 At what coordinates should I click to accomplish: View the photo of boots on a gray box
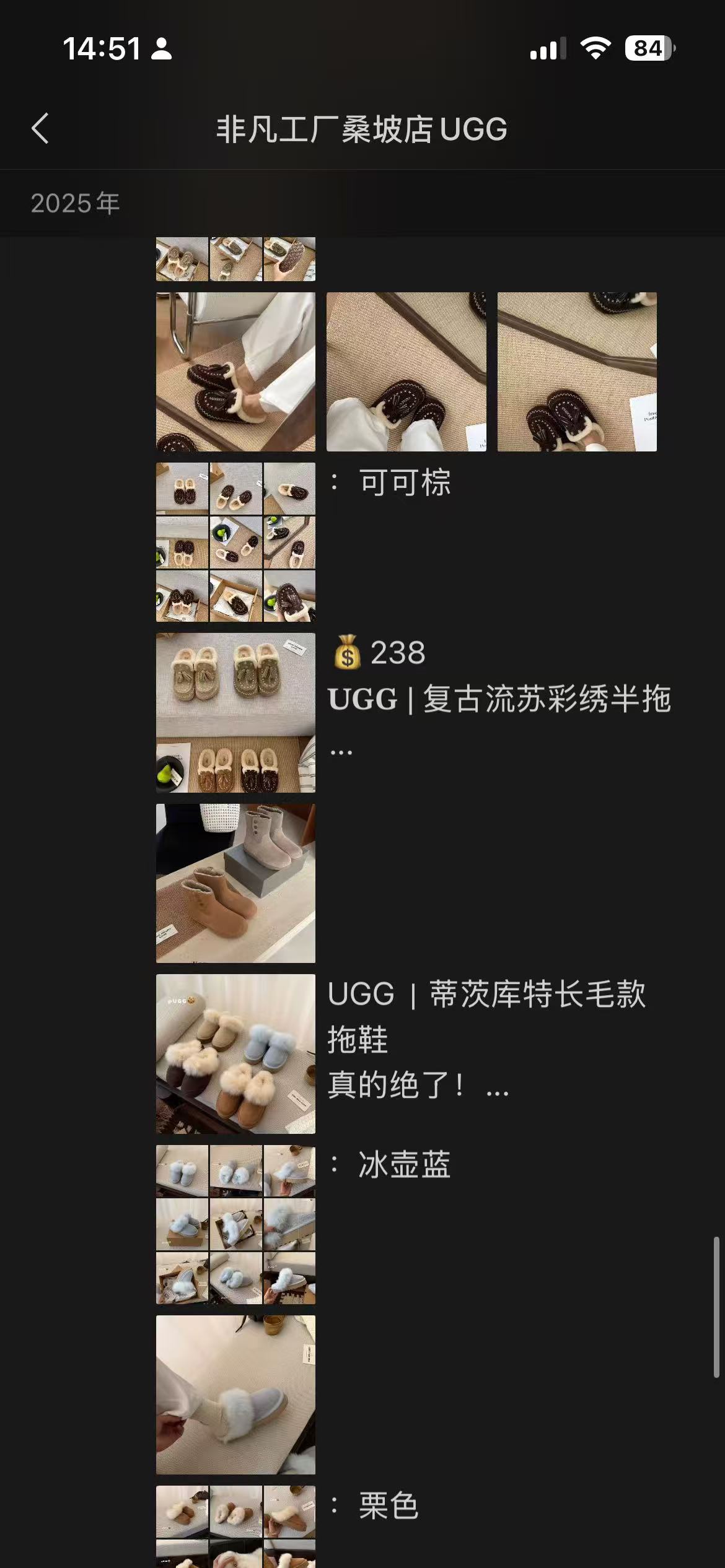(x=235, y=883)
